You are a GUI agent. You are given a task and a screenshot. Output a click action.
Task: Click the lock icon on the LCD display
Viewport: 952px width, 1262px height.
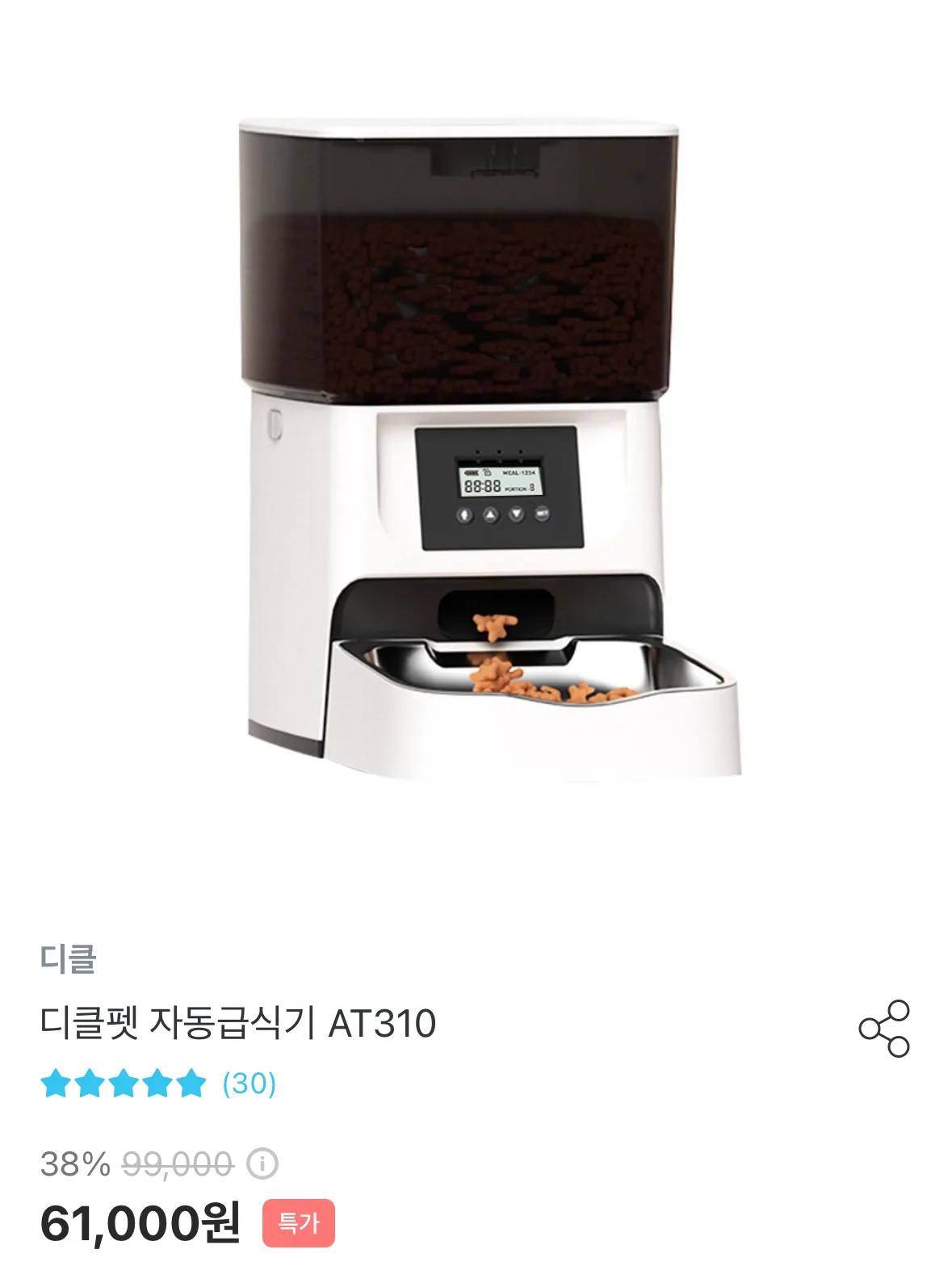[486, 472]
